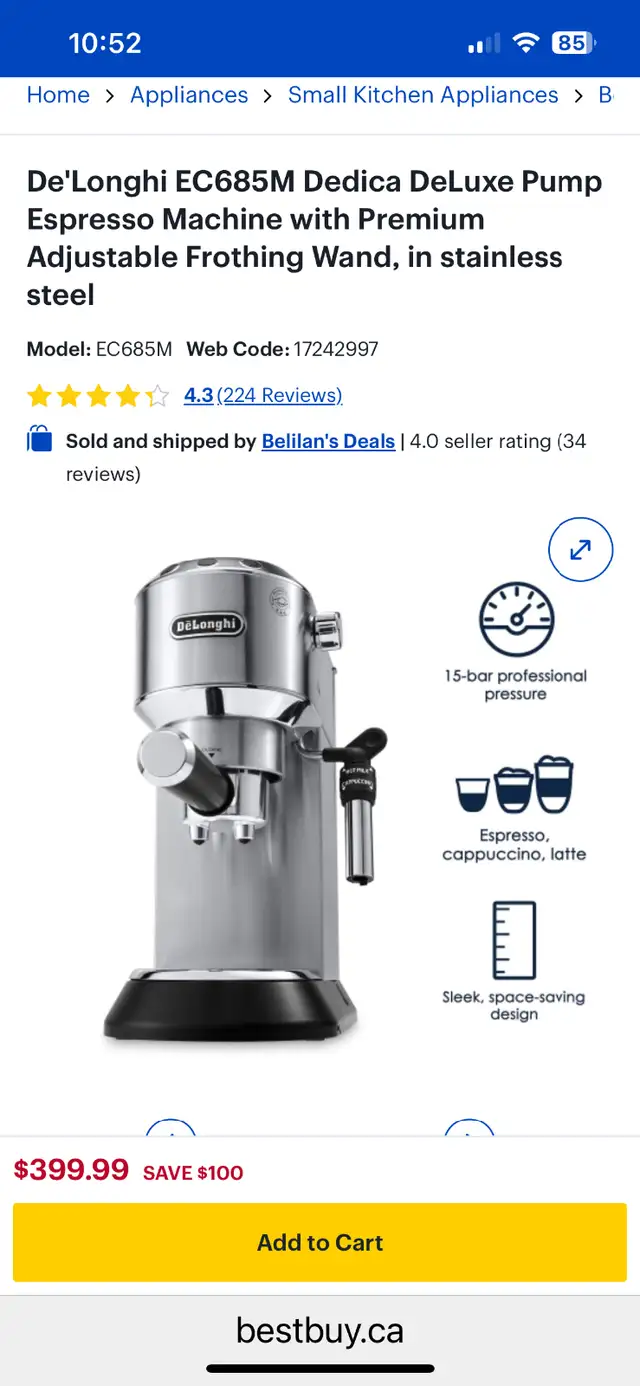
Task: Open Small Kitchen Appliances breadcrumb
Action: pyautogui.click(x=423, y=95)
